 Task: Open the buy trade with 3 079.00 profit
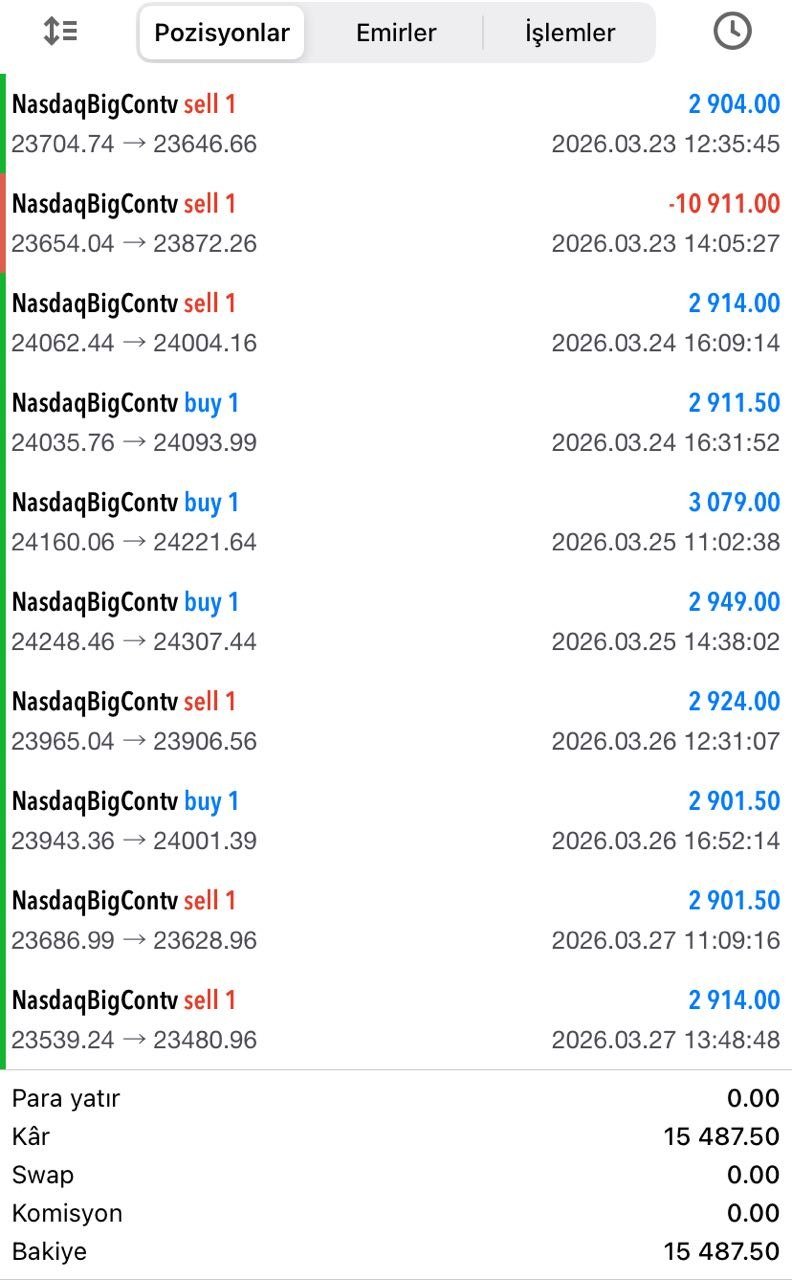click(x=396, y=522)
